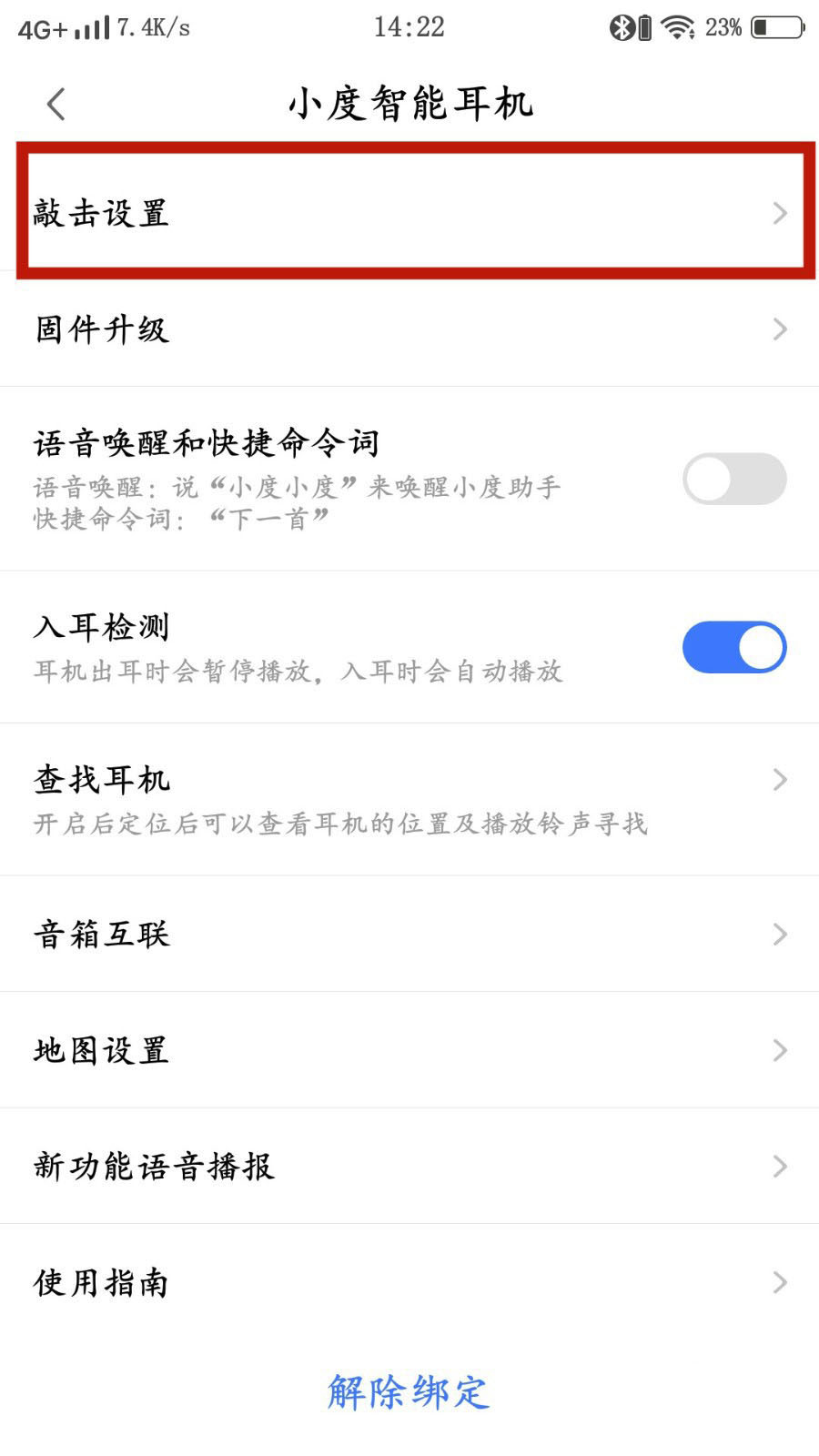Viewport: 819px width, 1456px height.
Task: Tap 解除绑定 to unbind device
Action: pyautogui.click(x=409, y=1392)
